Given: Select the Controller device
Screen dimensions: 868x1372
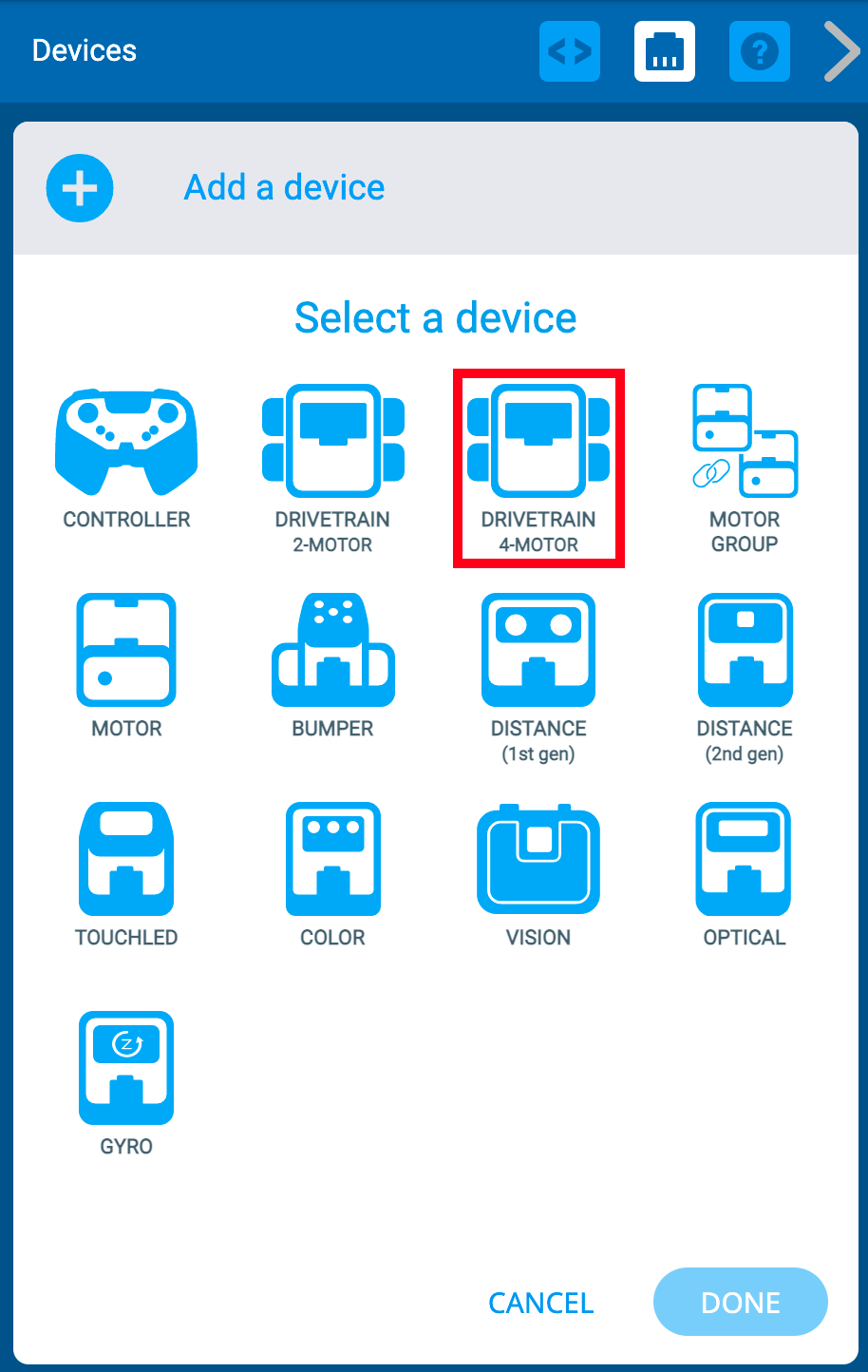Looking at the screenshot, I should coord(126,458).
